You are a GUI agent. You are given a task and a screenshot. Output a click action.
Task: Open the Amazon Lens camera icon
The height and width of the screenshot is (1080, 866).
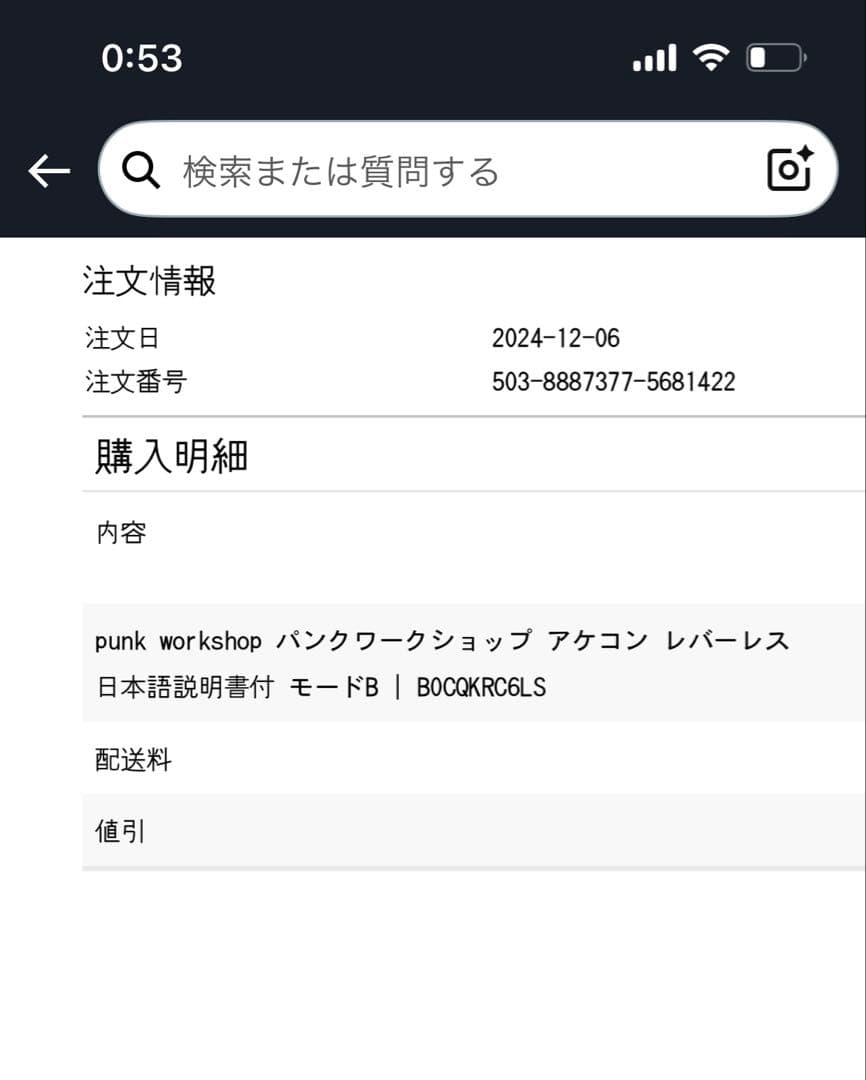789,169
